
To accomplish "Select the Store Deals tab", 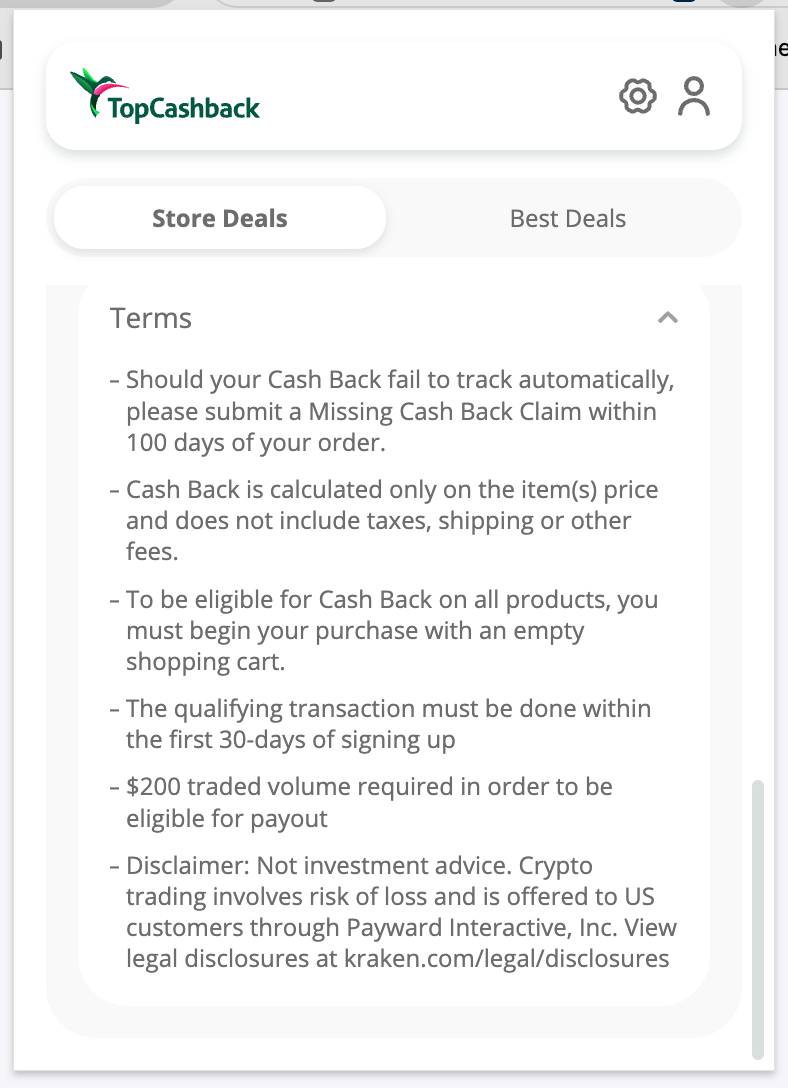I will (x=219, y=217).
